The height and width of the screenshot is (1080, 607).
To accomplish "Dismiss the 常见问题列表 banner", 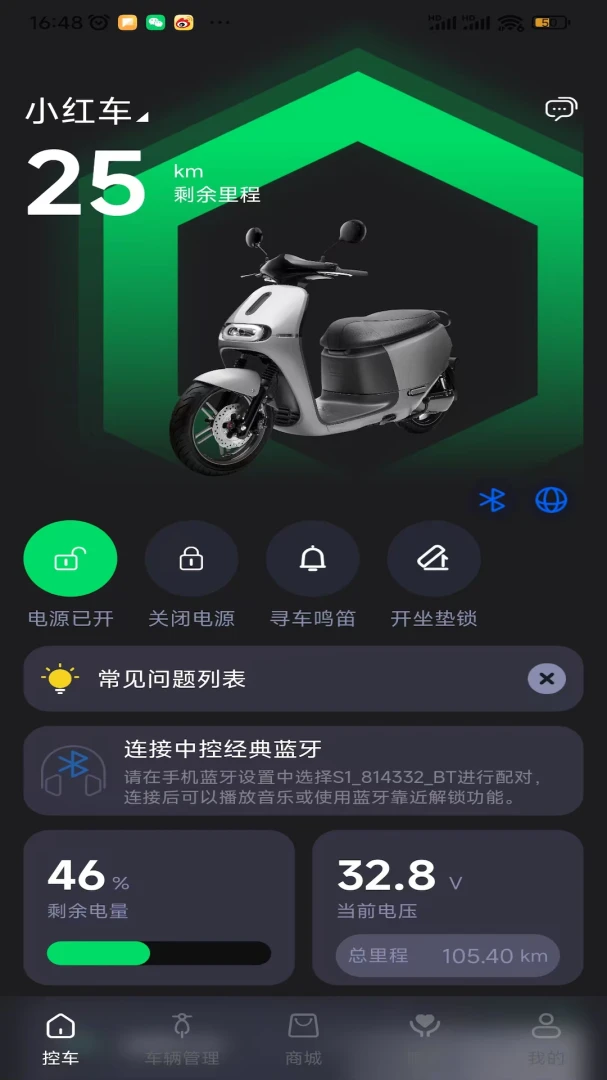I will tap(546, 679).
